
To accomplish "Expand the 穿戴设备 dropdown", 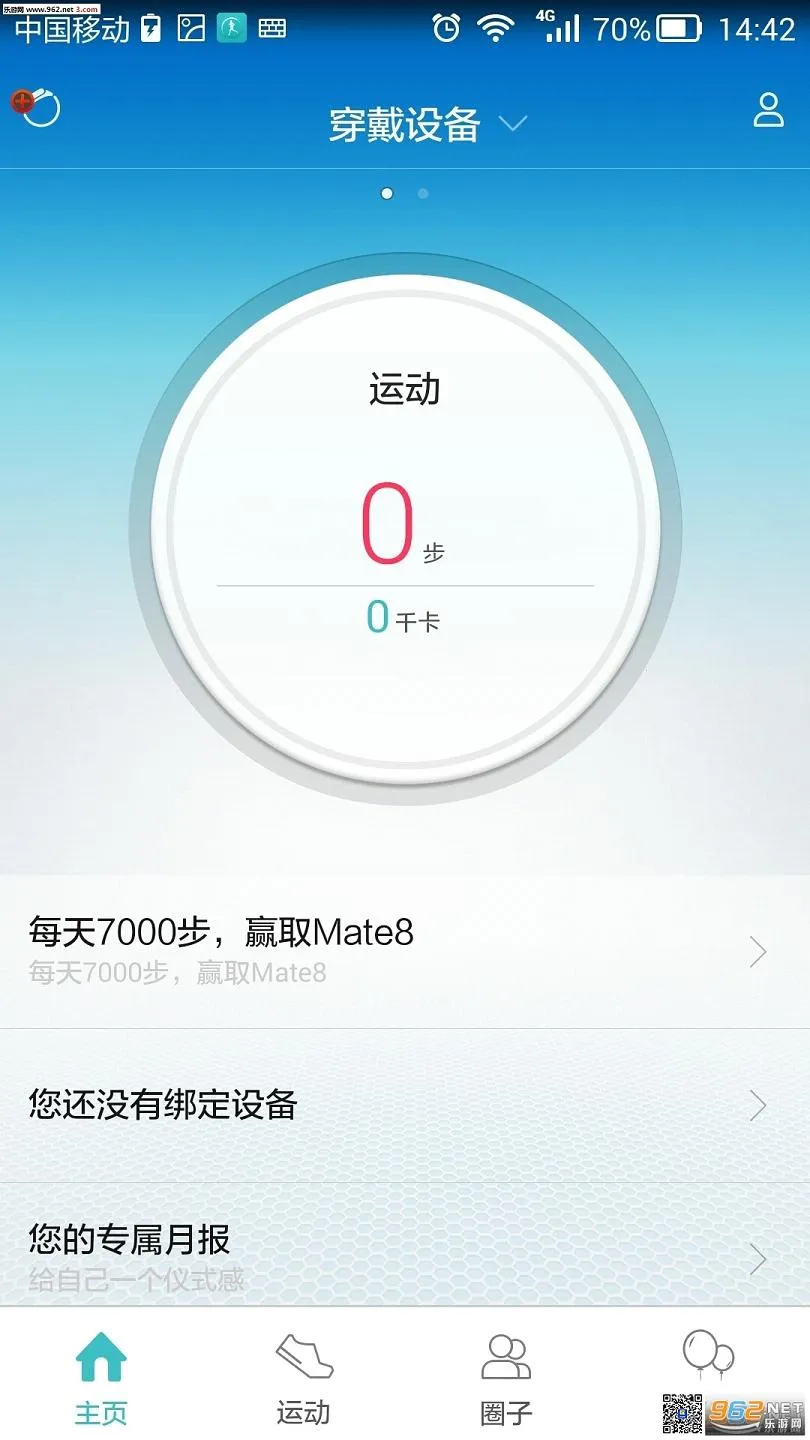I will (x=428, y=125).
